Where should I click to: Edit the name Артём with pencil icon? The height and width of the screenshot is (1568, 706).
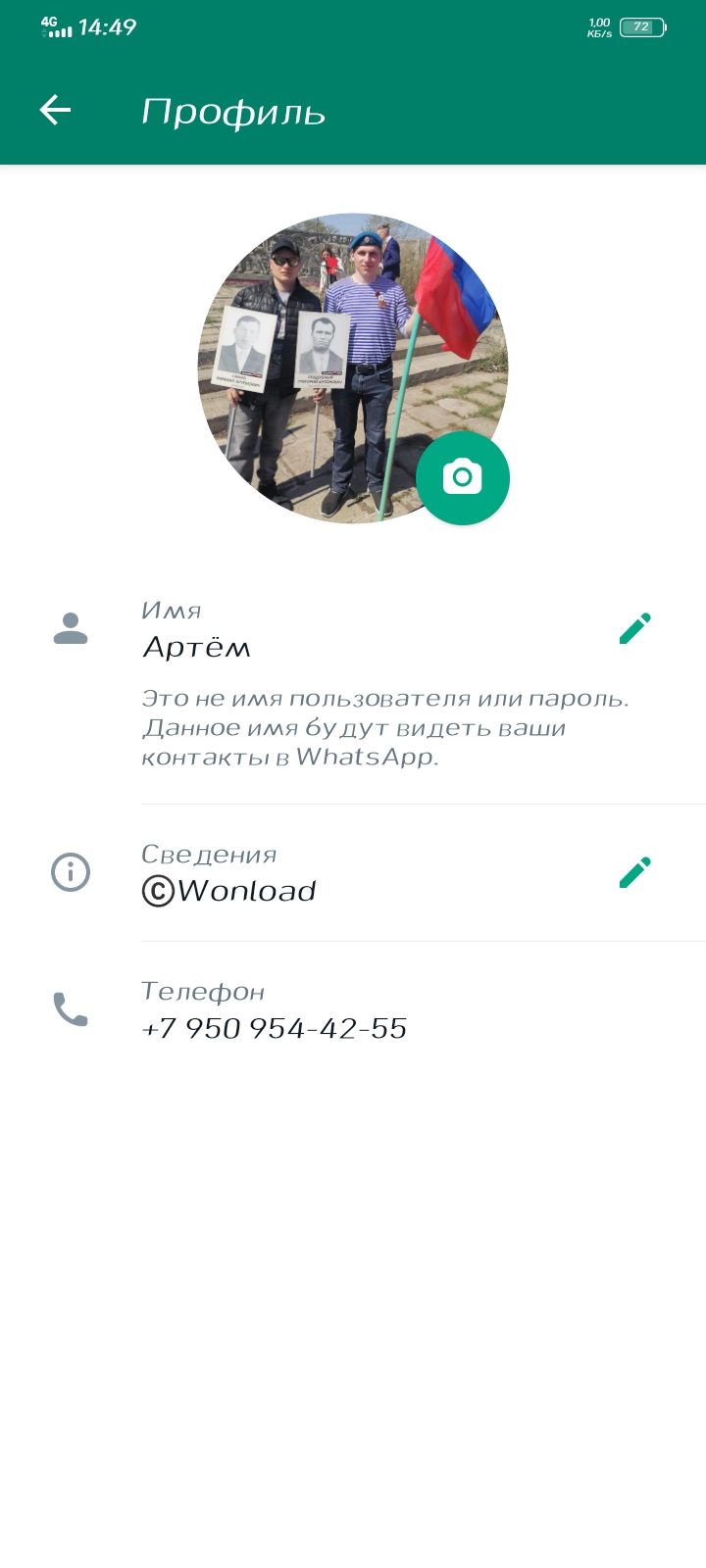[634, 628]
